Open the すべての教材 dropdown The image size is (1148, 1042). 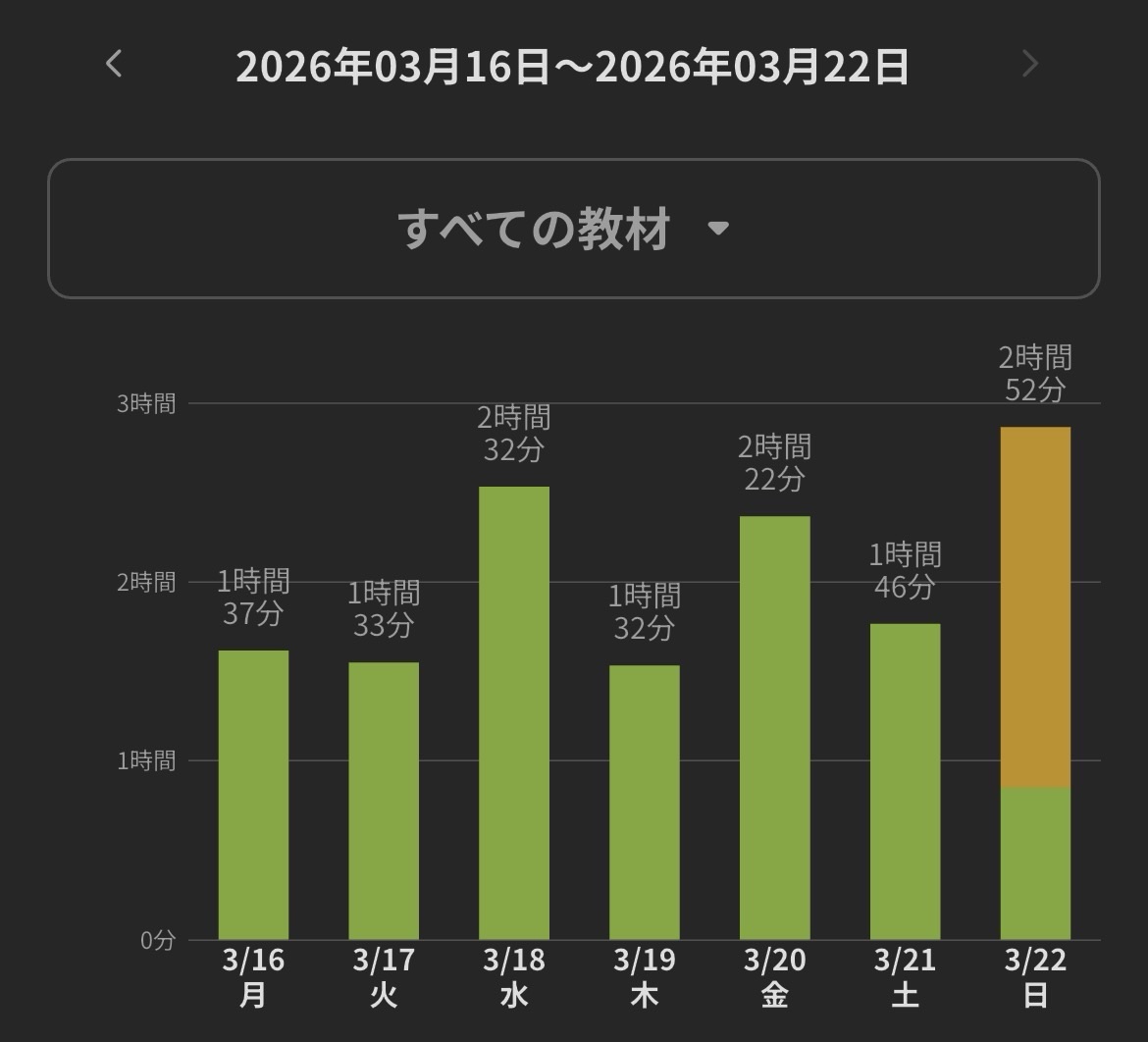click(x=573, y=229)
